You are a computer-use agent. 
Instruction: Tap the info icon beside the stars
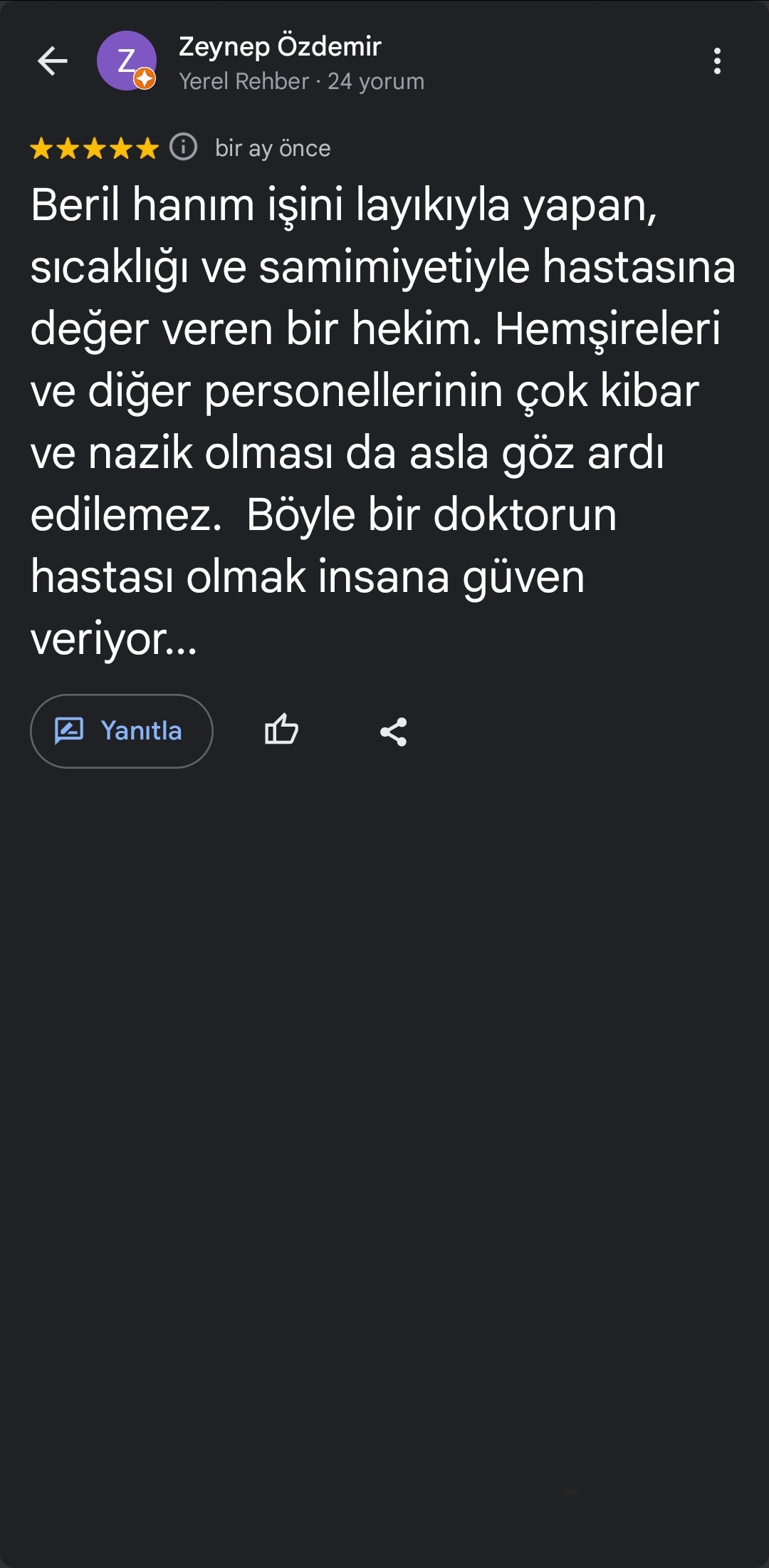[184, 147]
